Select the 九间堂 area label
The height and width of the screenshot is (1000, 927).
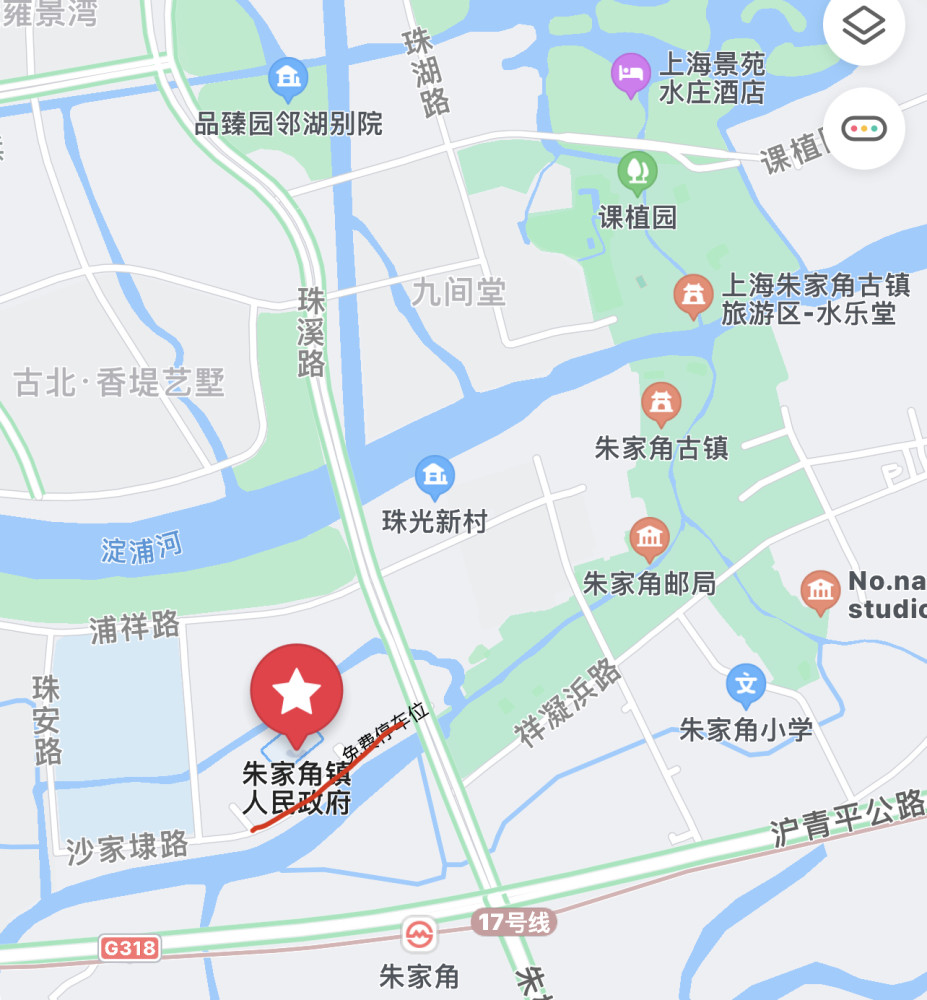coord(458,290)
